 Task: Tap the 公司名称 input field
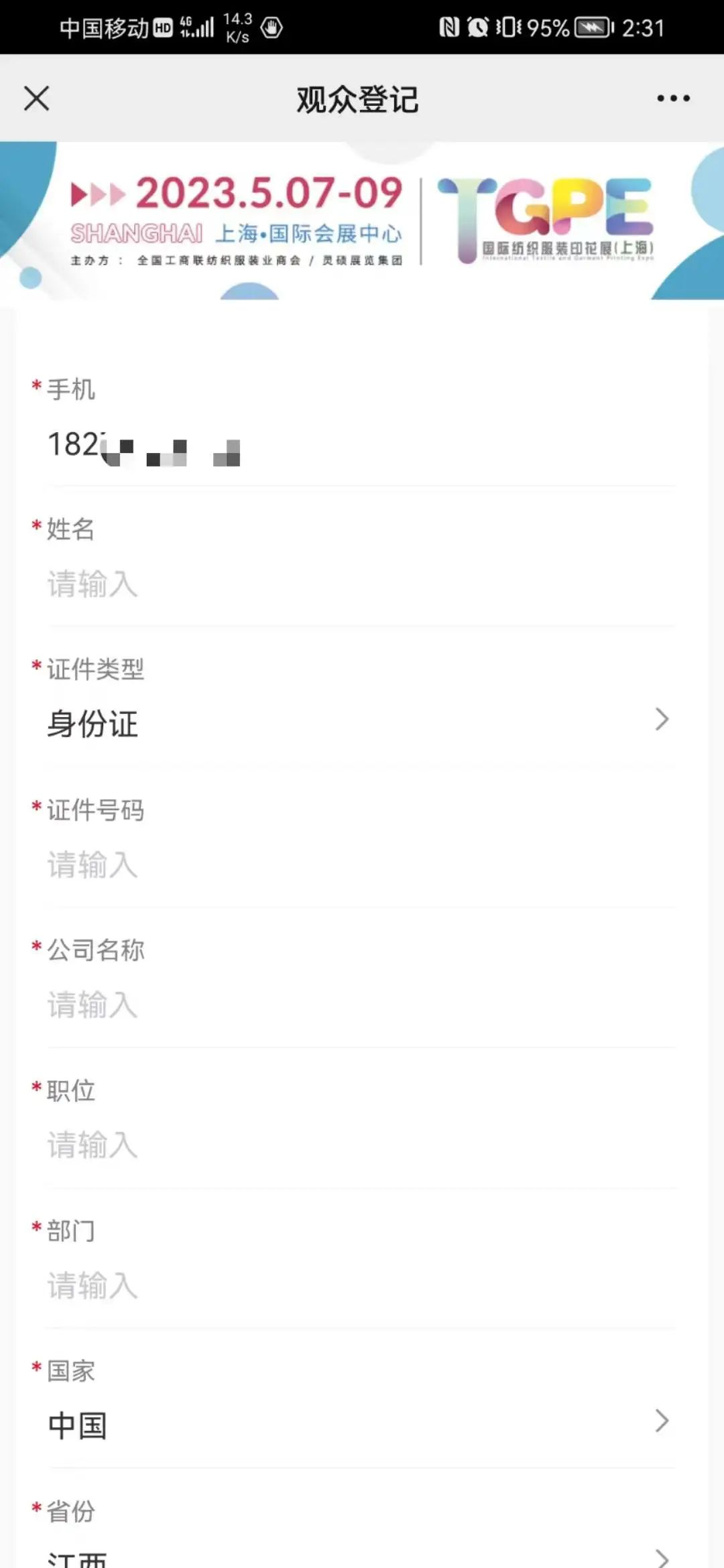(x=362, y=1005)
